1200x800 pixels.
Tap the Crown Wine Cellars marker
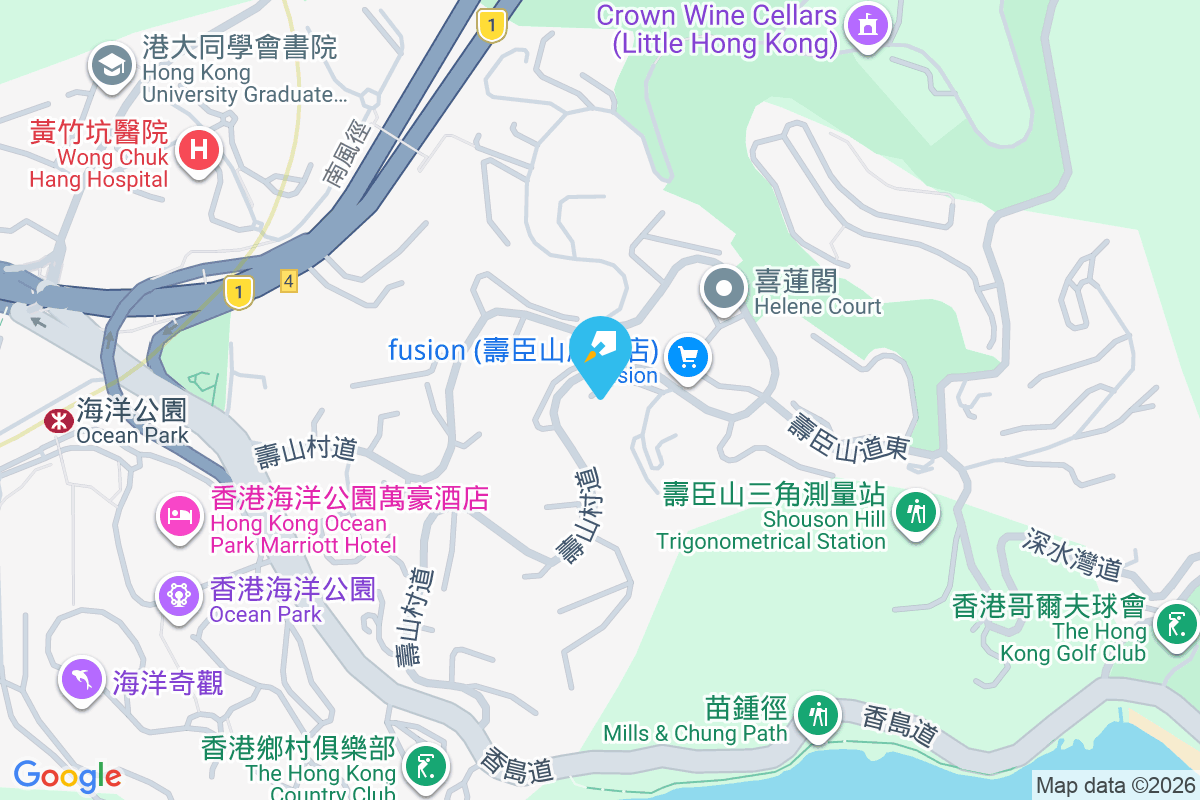(x=867, y=22)
